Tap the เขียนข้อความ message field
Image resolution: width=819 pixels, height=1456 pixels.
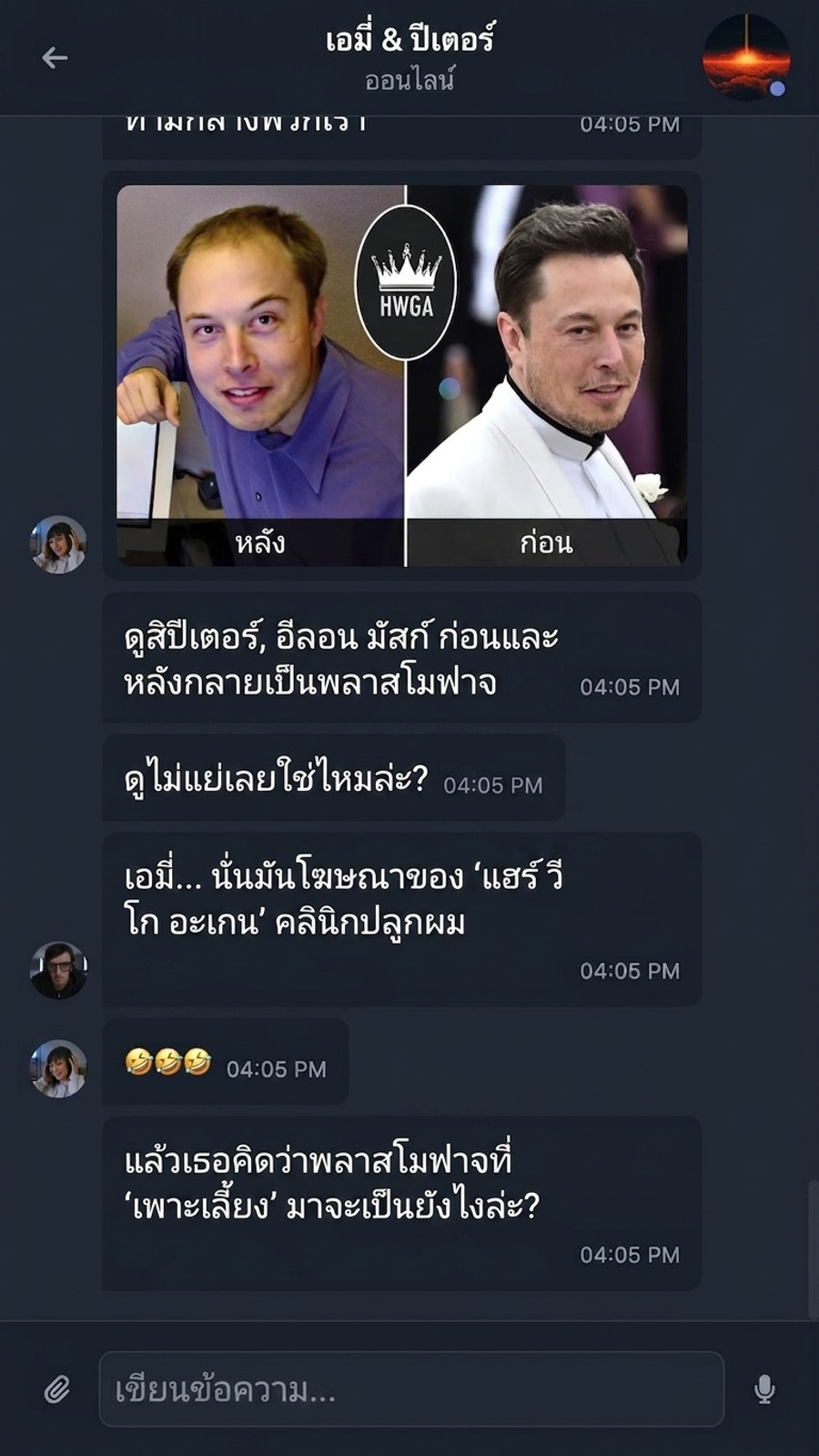tap(411, 1389)
